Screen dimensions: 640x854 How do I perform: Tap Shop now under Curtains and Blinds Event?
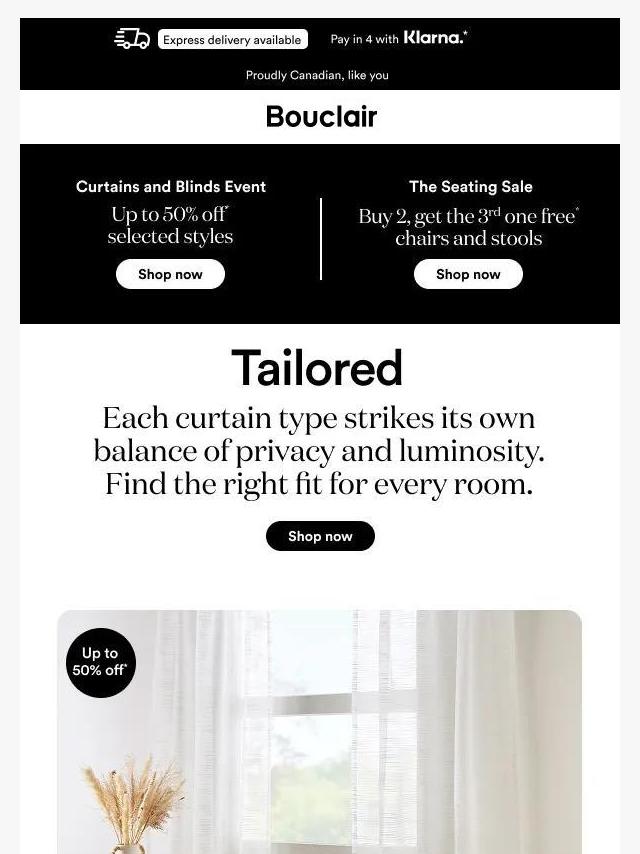point(170,274)
